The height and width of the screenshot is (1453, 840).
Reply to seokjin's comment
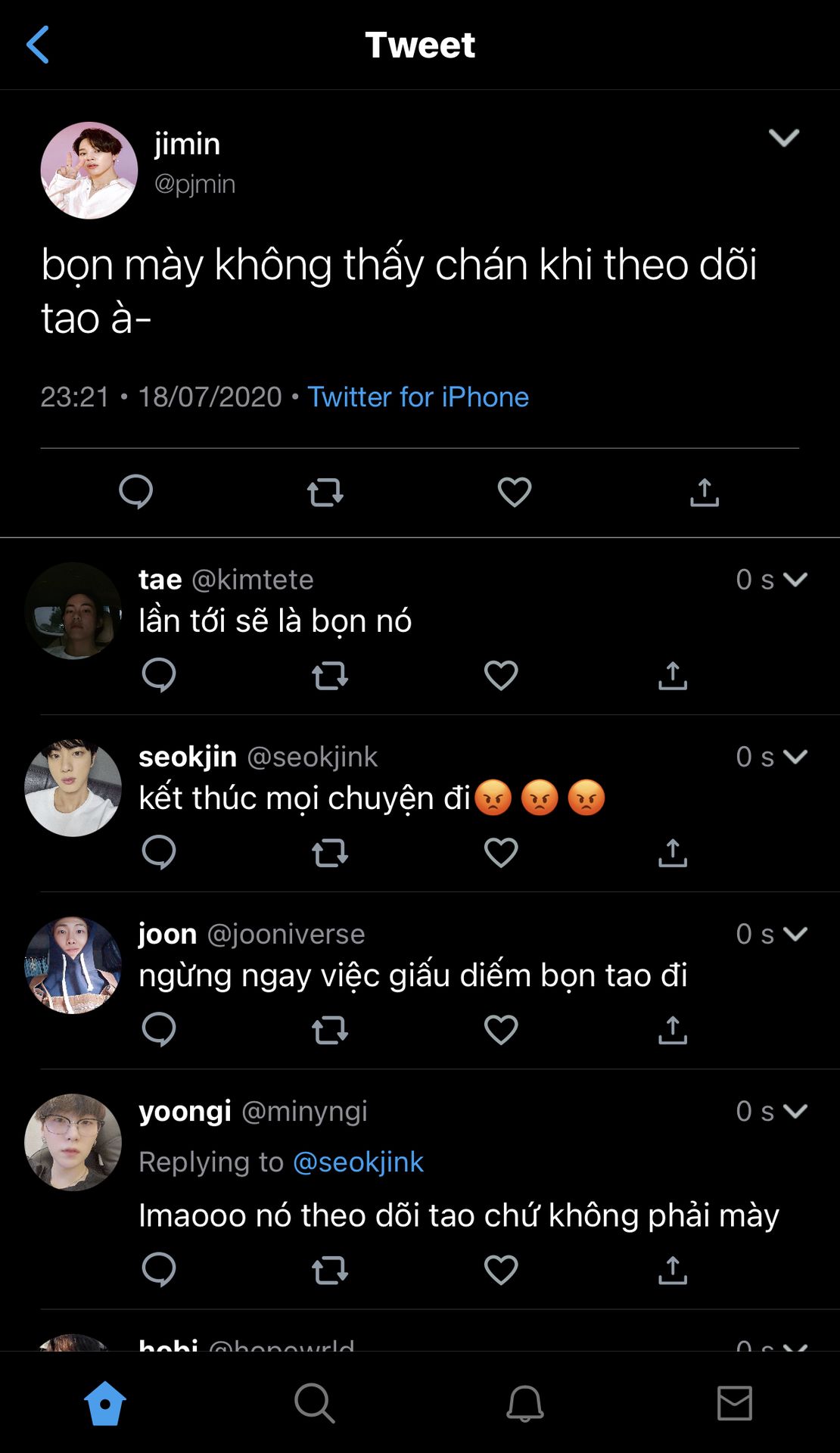pos(159,852)
